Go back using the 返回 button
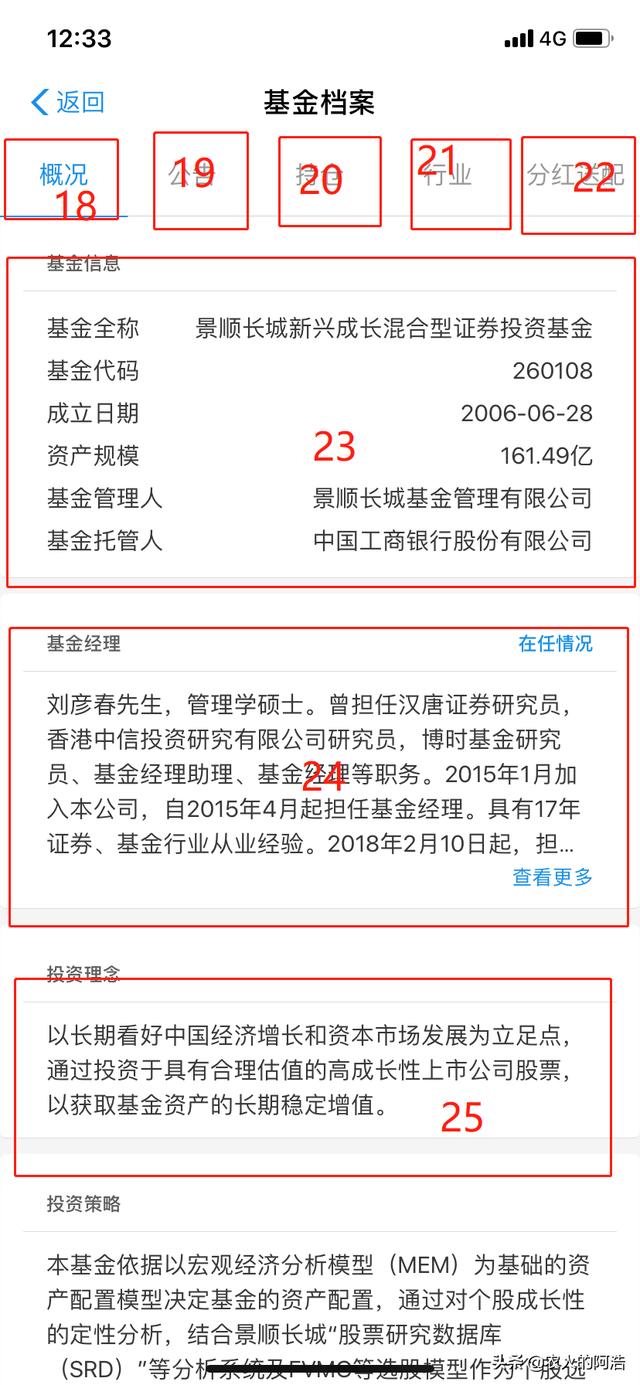This screenshot has height=1385, width=640. [68, 102]
